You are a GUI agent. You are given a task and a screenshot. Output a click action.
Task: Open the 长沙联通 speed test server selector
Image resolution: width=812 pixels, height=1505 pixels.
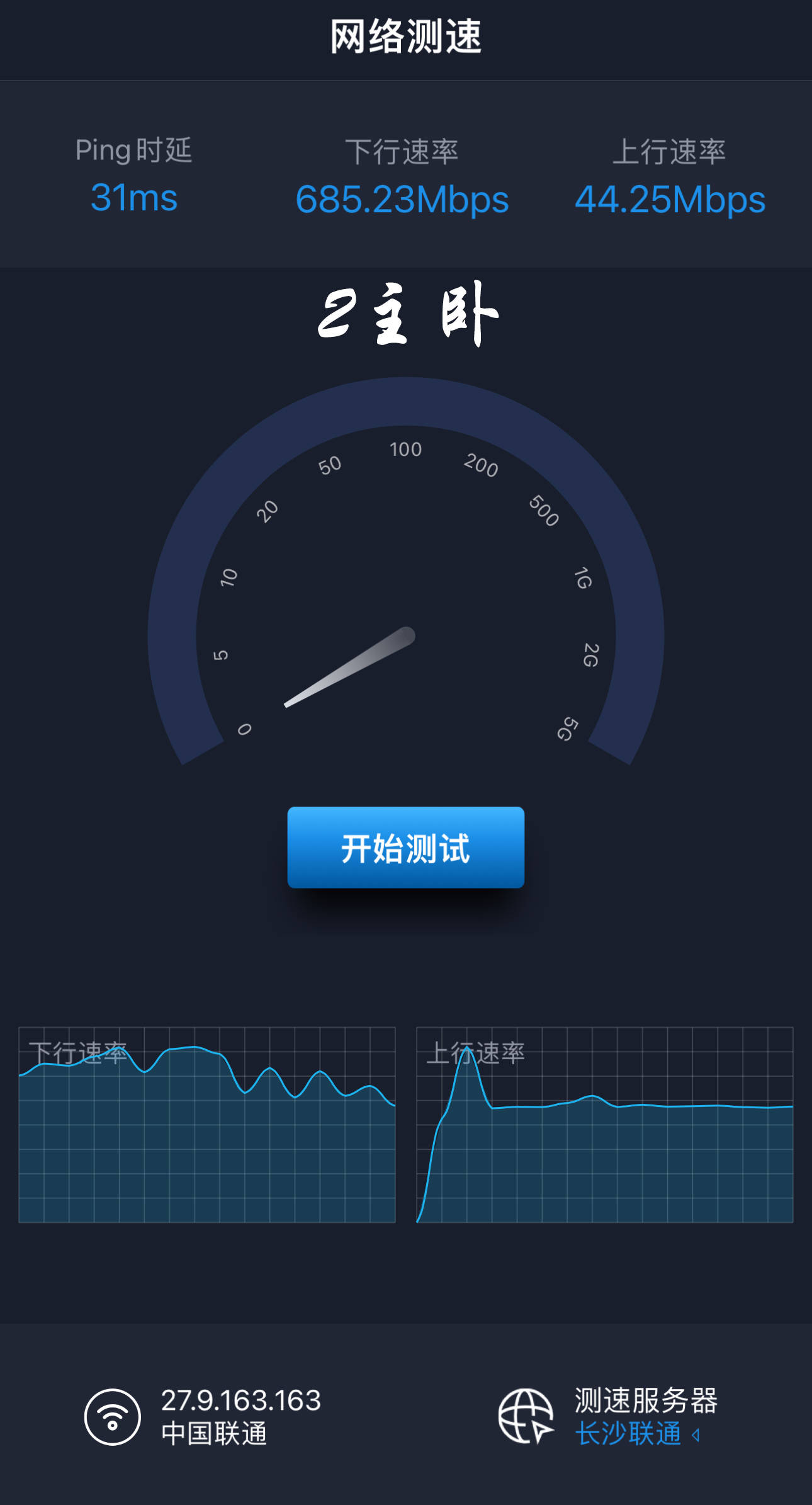pyautogui.click(x=636, y=1434)
